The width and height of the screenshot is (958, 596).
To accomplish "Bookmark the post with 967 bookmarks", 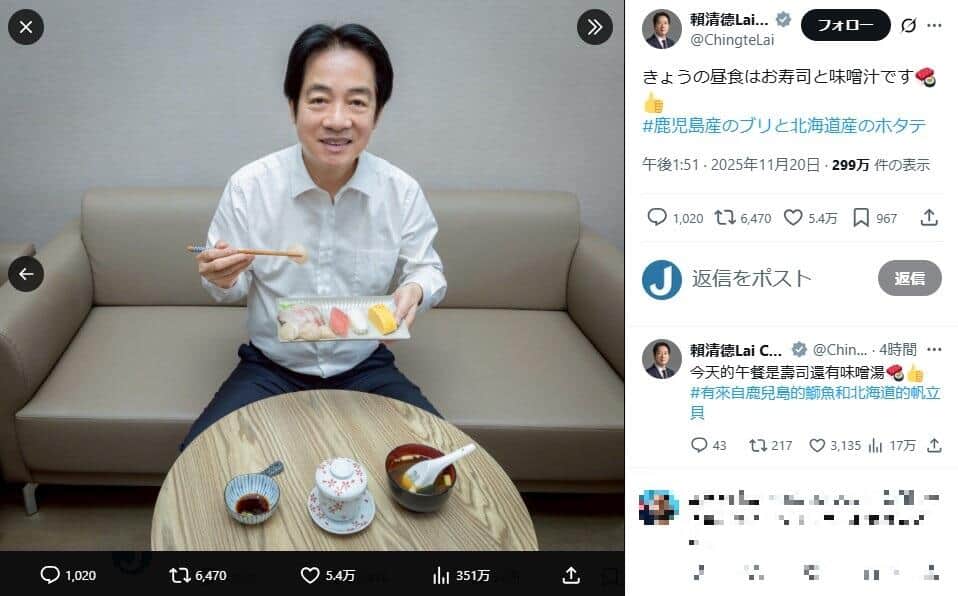I will tap(861, 217).
